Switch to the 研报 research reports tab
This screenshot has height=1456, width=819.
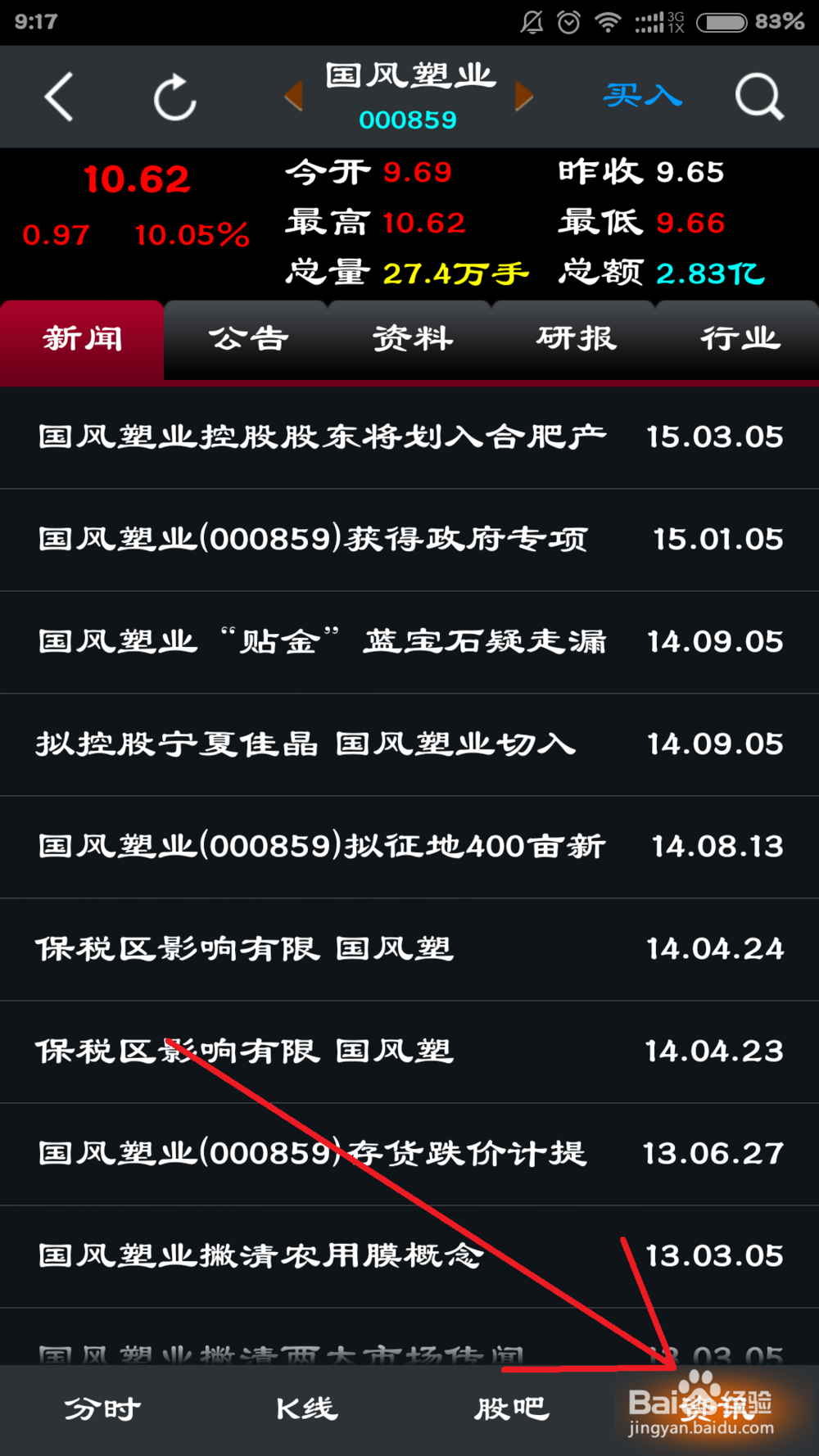[x=575, y=339]
